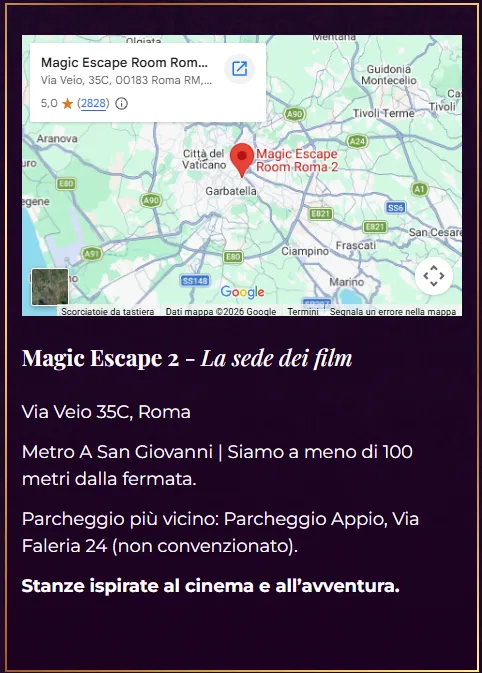This screenshot has height=673, width=482.
Task: Open the map in Google Maps
Action: pos(239,69)
